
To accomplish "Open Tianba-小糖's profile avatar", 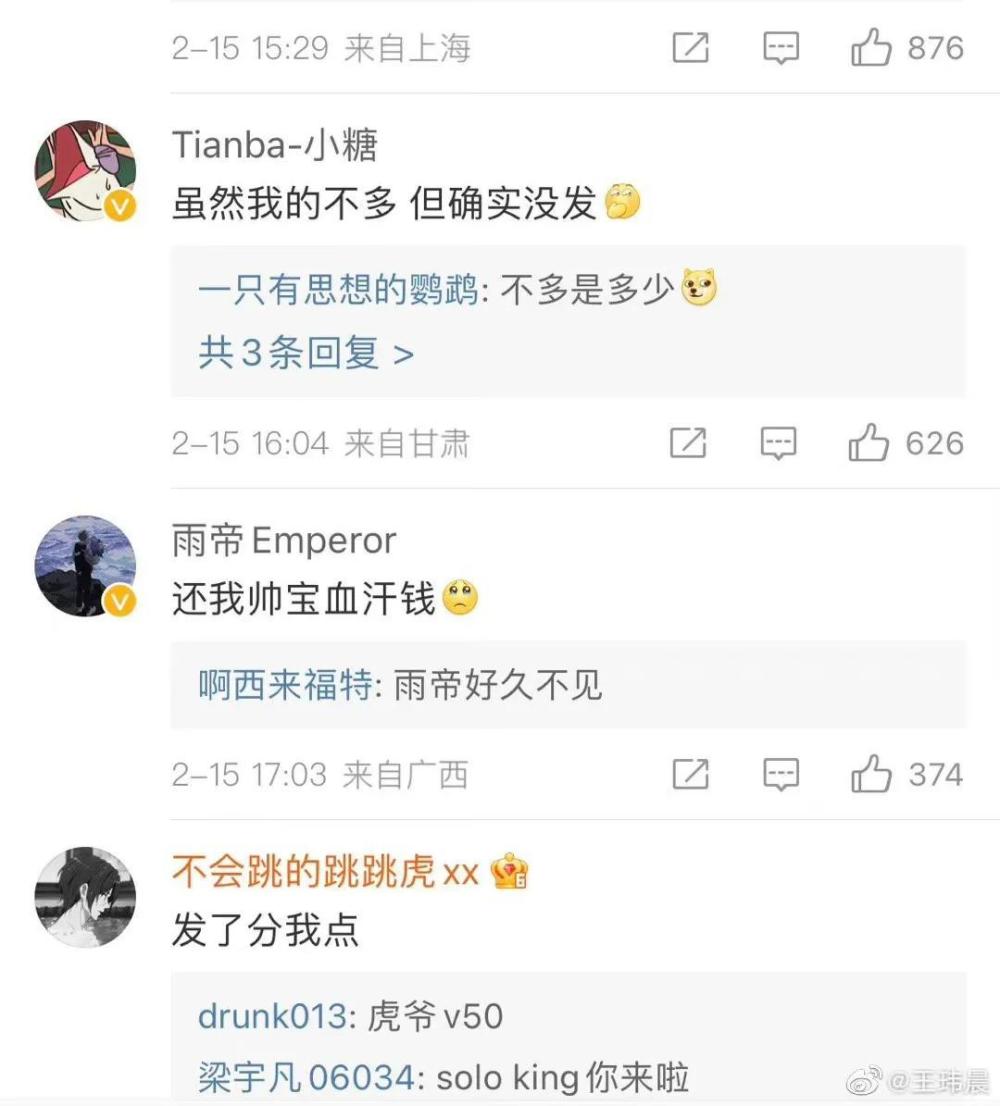I will click(x=85, y=171).
